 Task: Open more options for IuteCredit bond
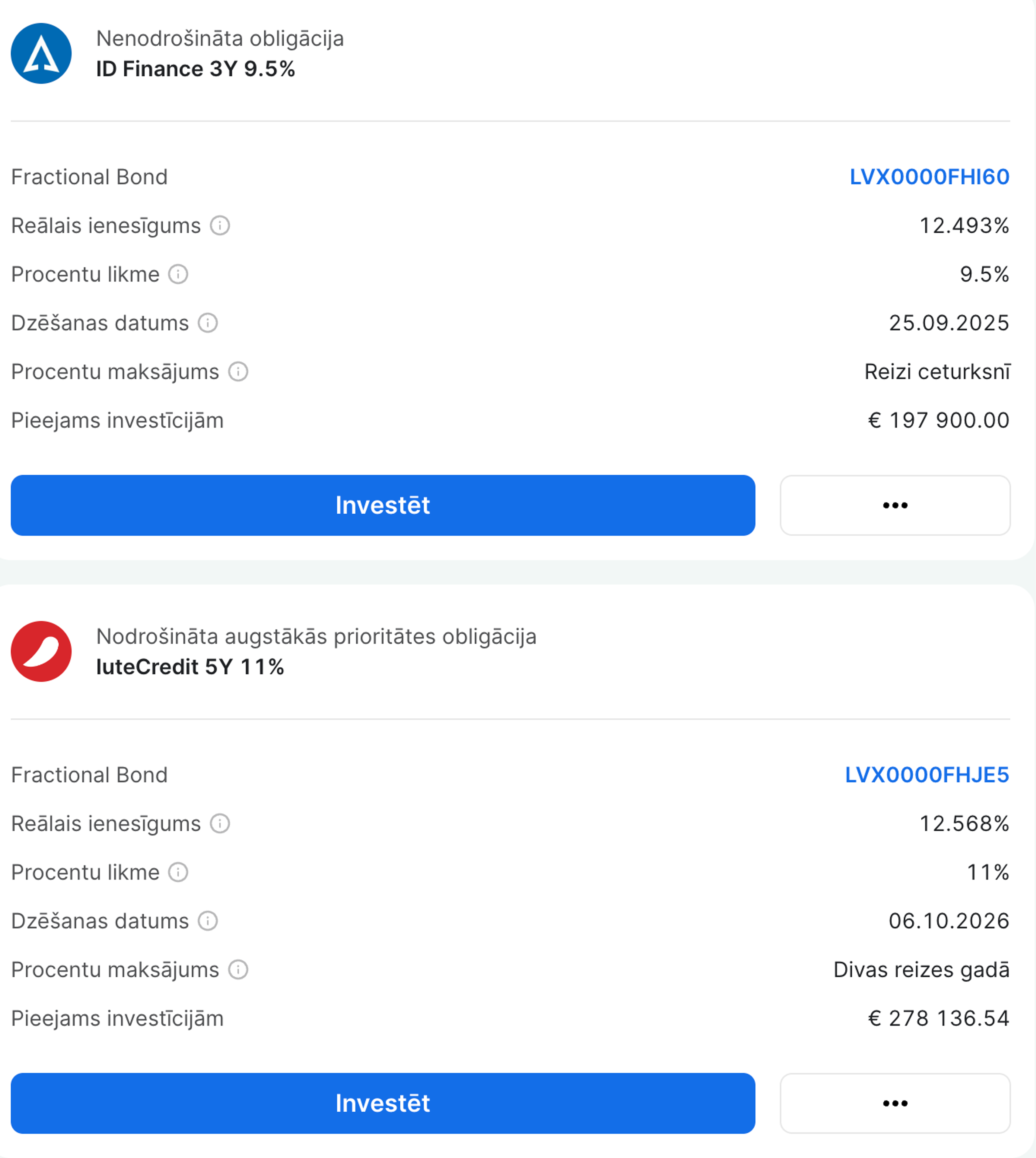point(894,1103)
